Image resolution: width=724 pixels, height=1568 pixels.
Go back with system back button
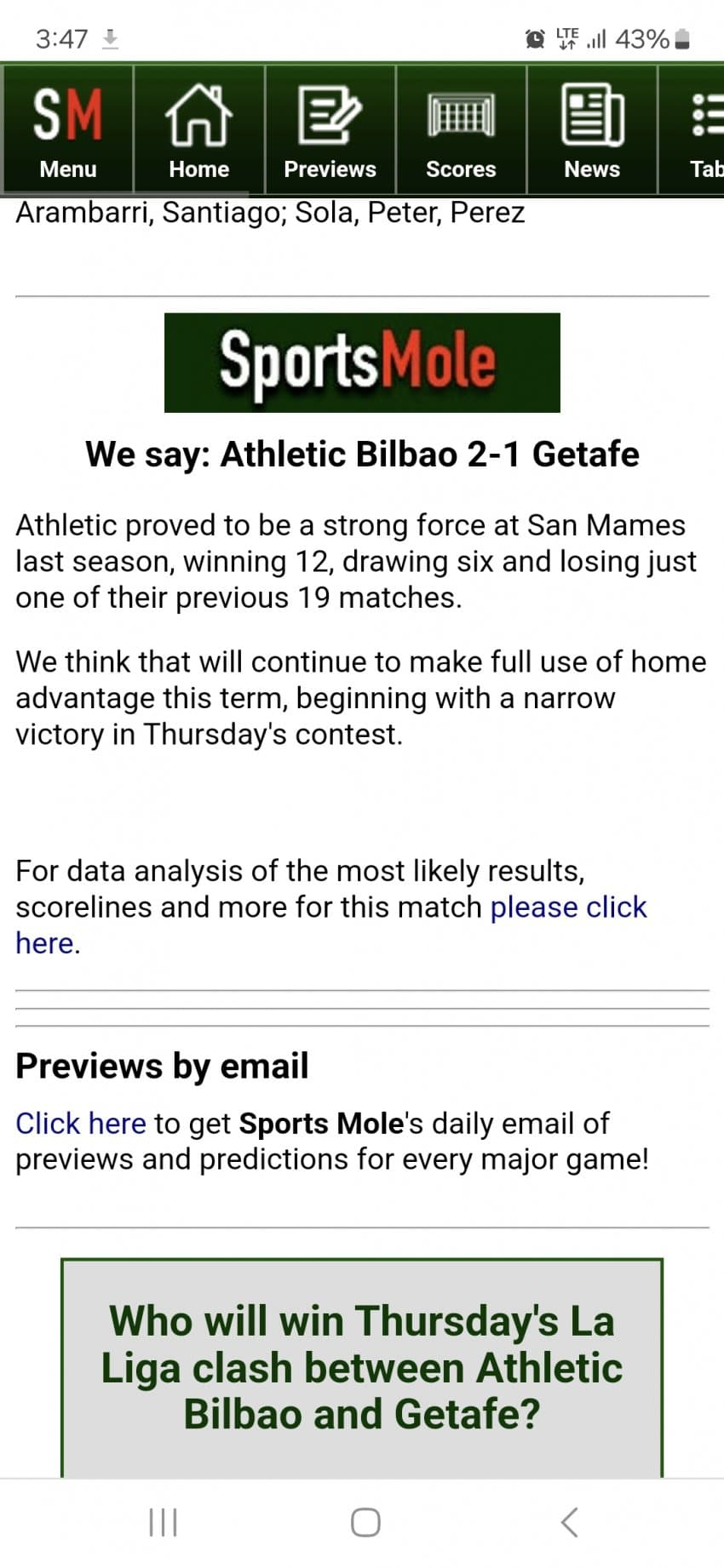point(570,1522)
